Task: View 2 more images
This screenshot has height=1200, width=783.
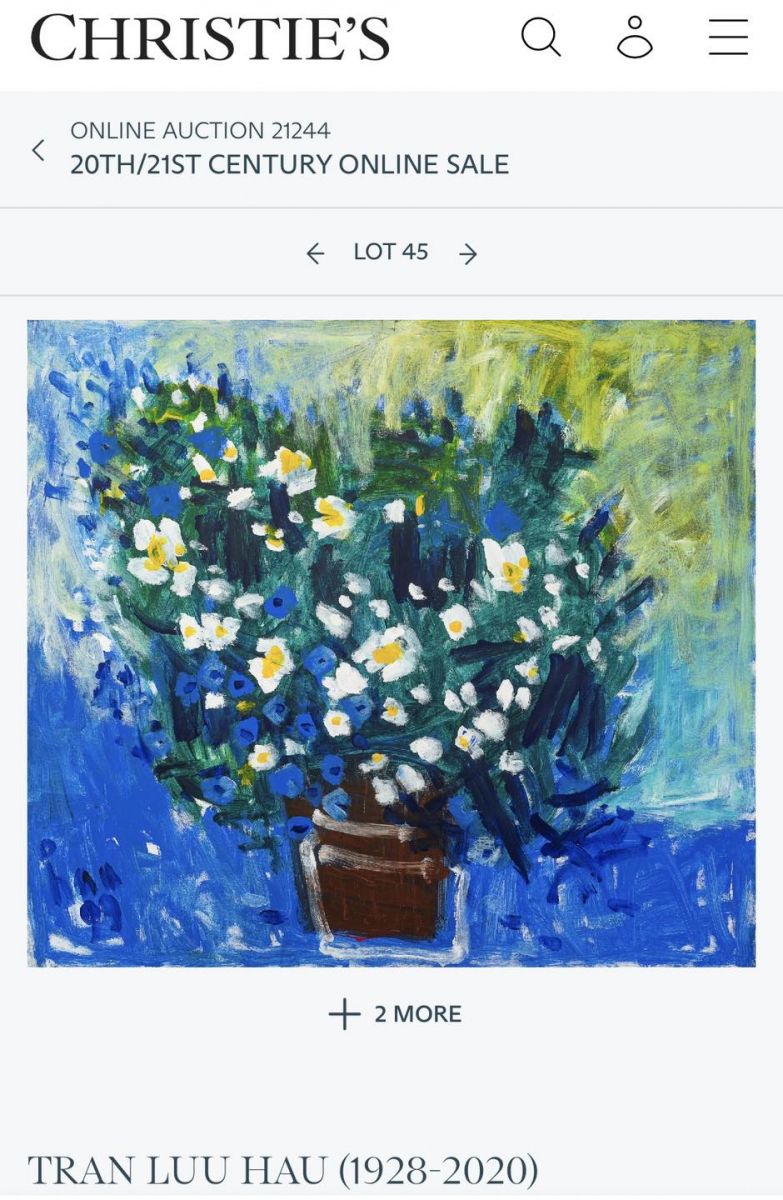Action: coord(395,1014)
